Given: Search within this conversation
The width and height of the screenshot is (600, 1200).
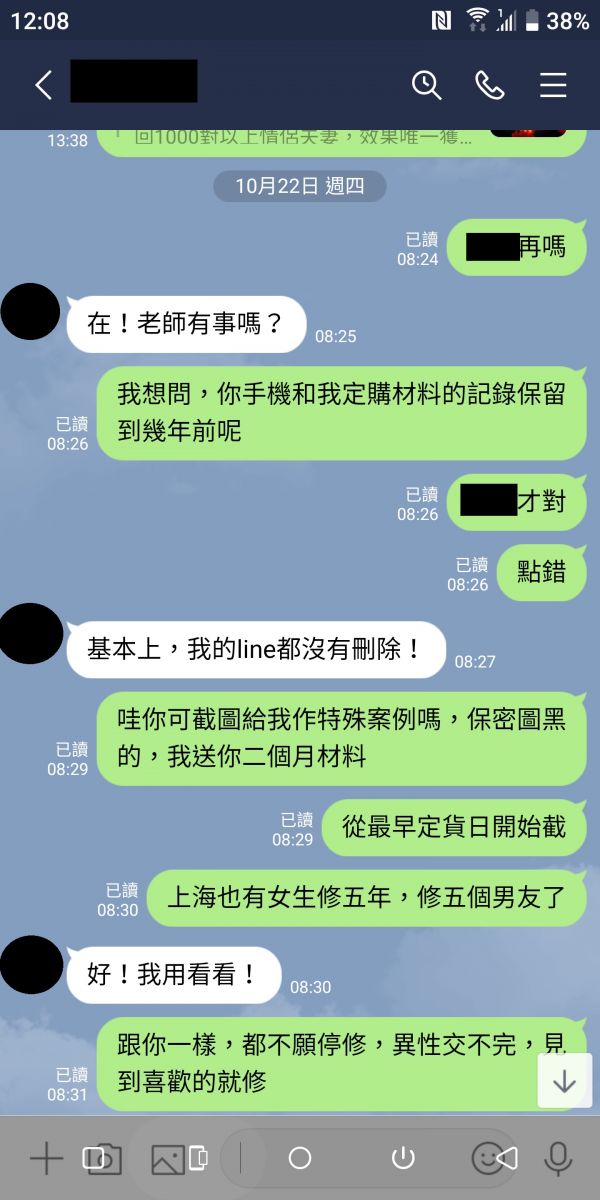Looking at the screenshot, I should (x=427, y=85).
